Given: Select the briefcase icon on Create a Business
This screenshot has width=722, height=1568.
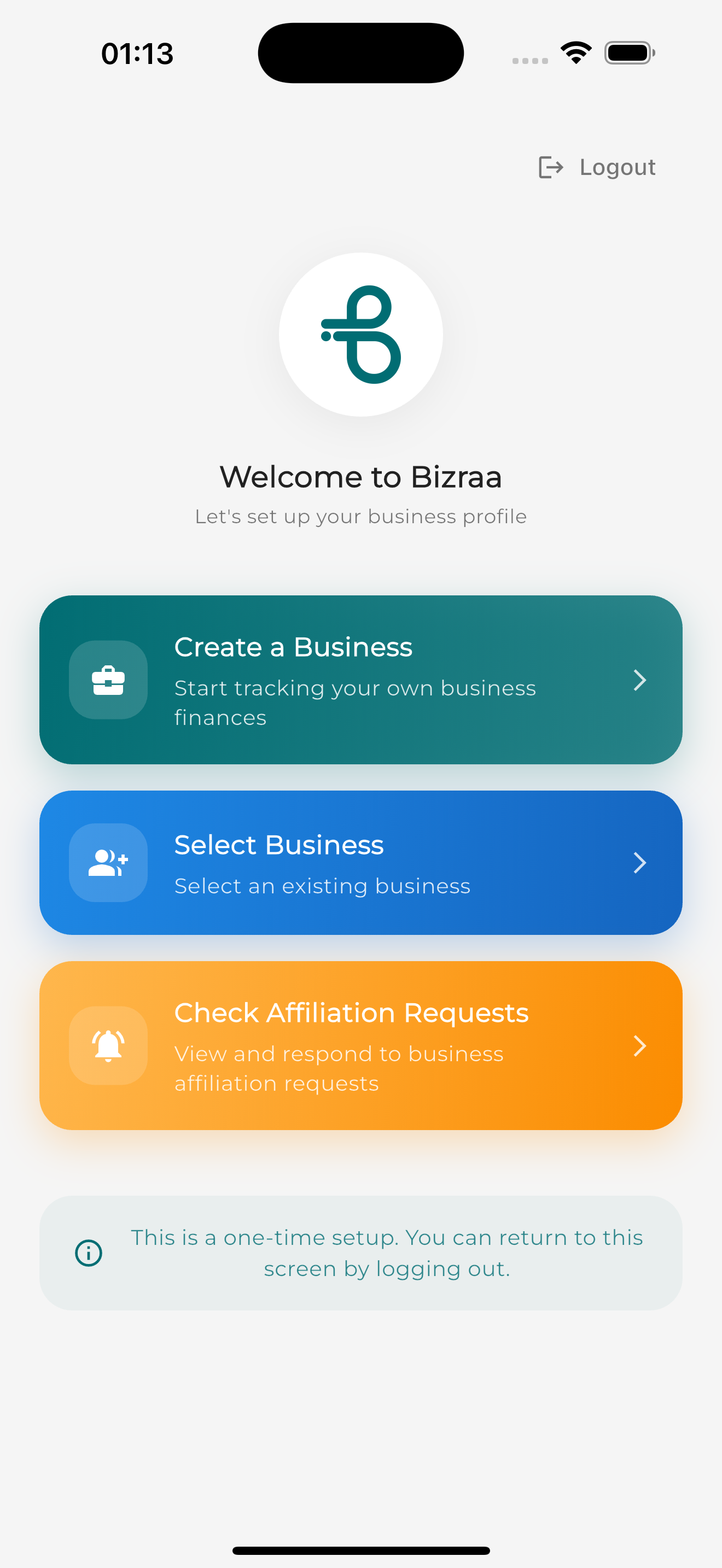Looking at the screenshot, I should click(107, 681).
